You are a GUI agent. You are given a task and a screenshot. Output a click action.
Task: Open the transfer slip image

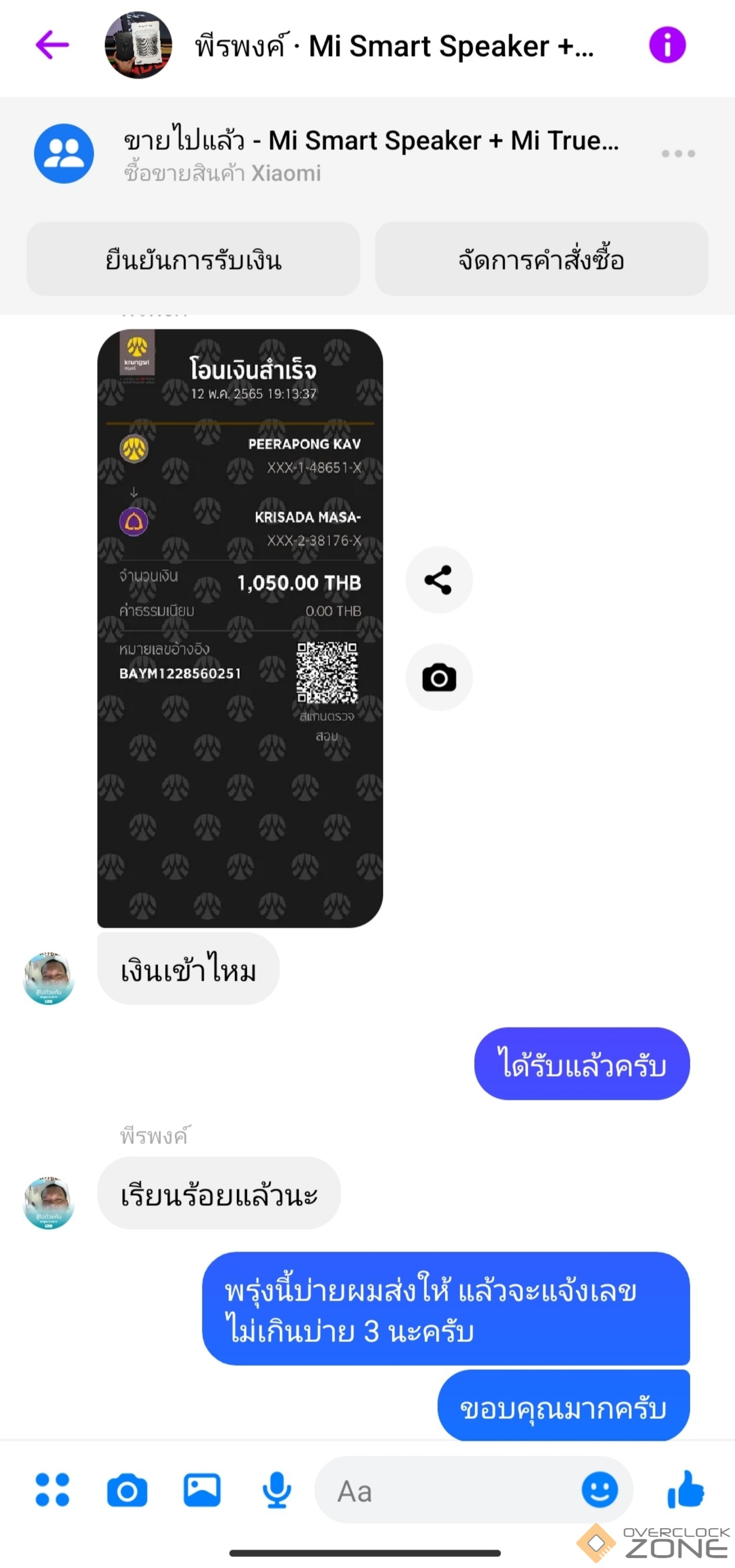(x=240, y=627)
